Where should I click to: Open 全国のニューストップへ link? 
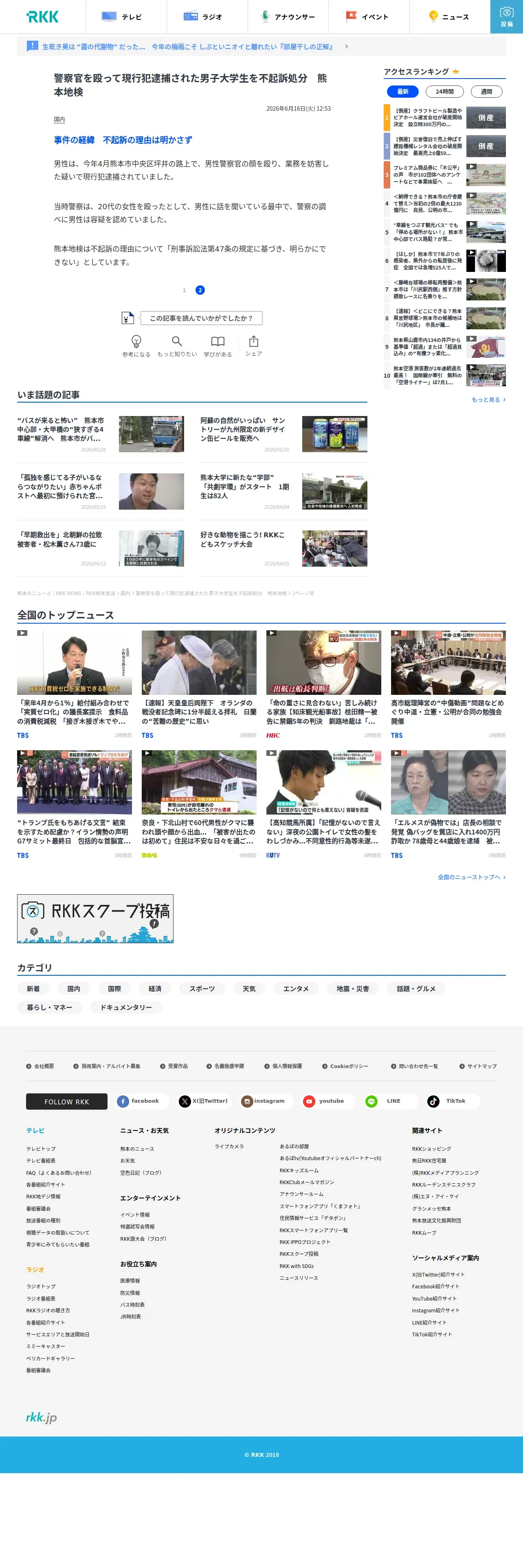click(471, 876)
